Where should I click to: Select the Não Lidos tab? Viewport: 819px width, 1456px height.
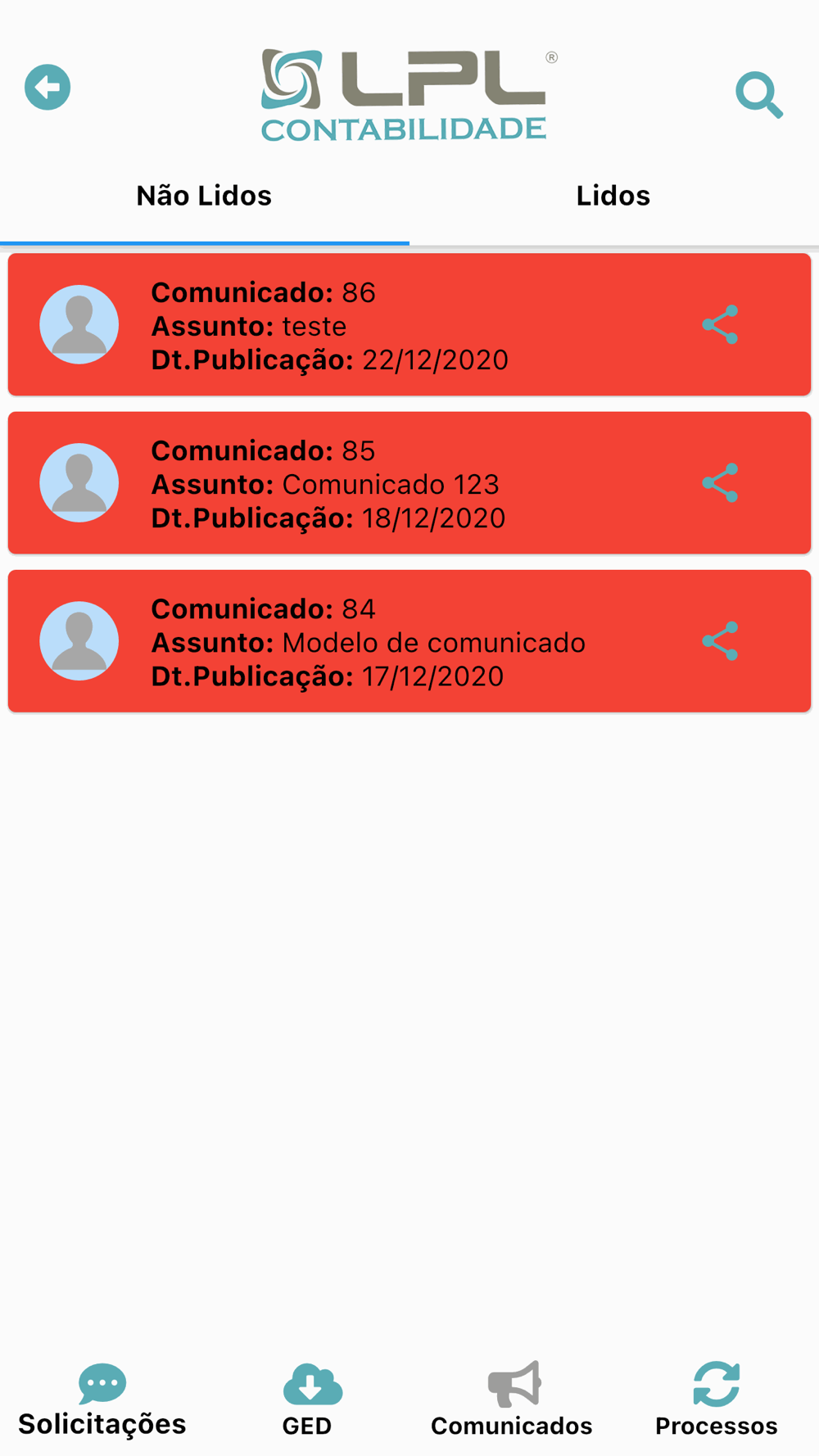click(x=204, y=196)
